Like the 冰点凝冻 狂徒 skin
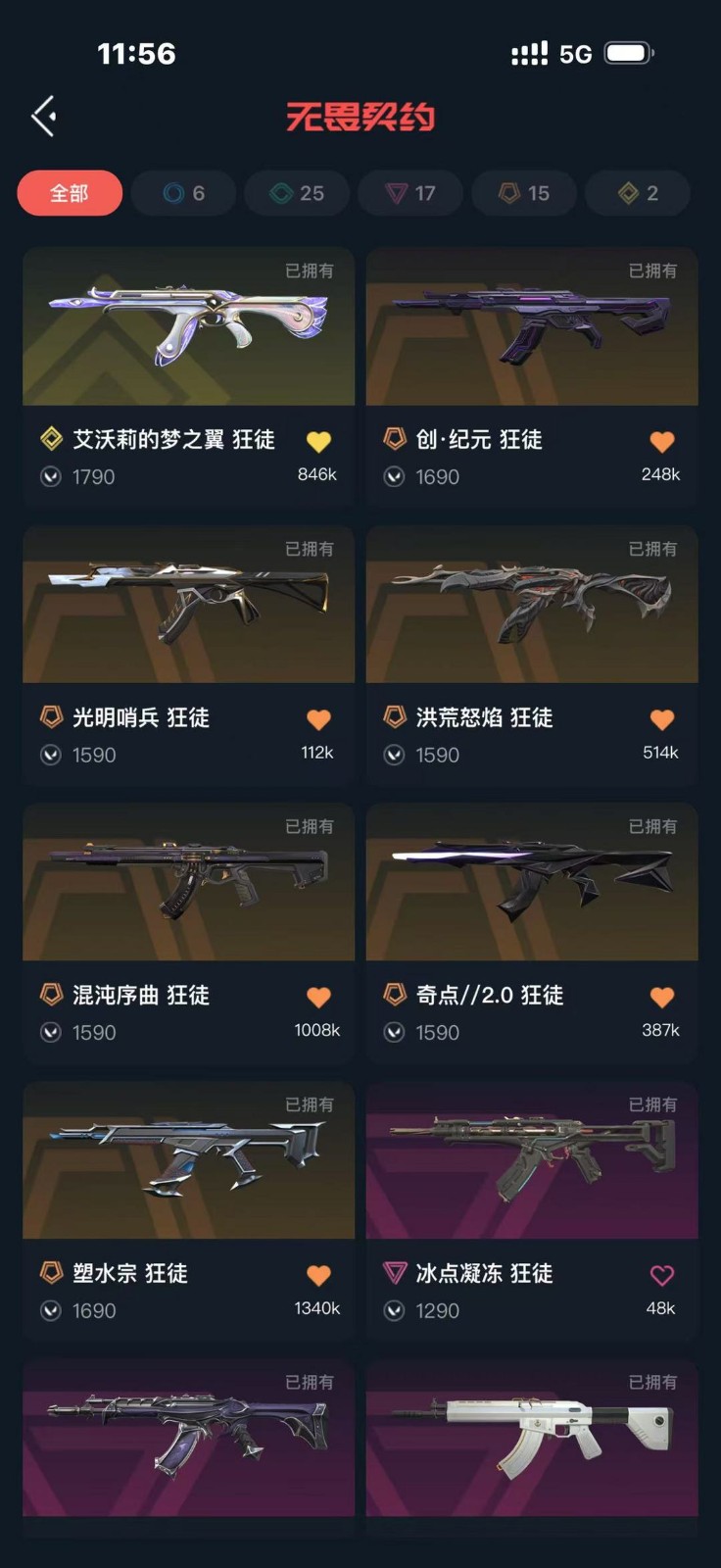Viewport: 721px width, 1568px height. pyautogui.click(x=662, y=1275)
